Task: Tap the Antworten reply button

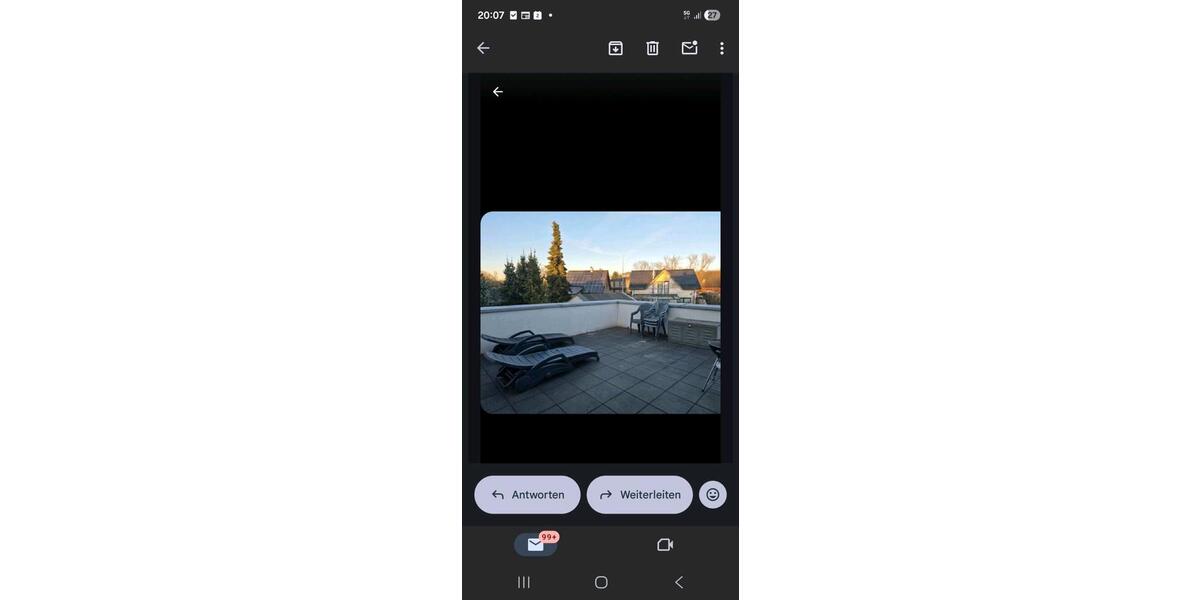Action: coord(527,495)
